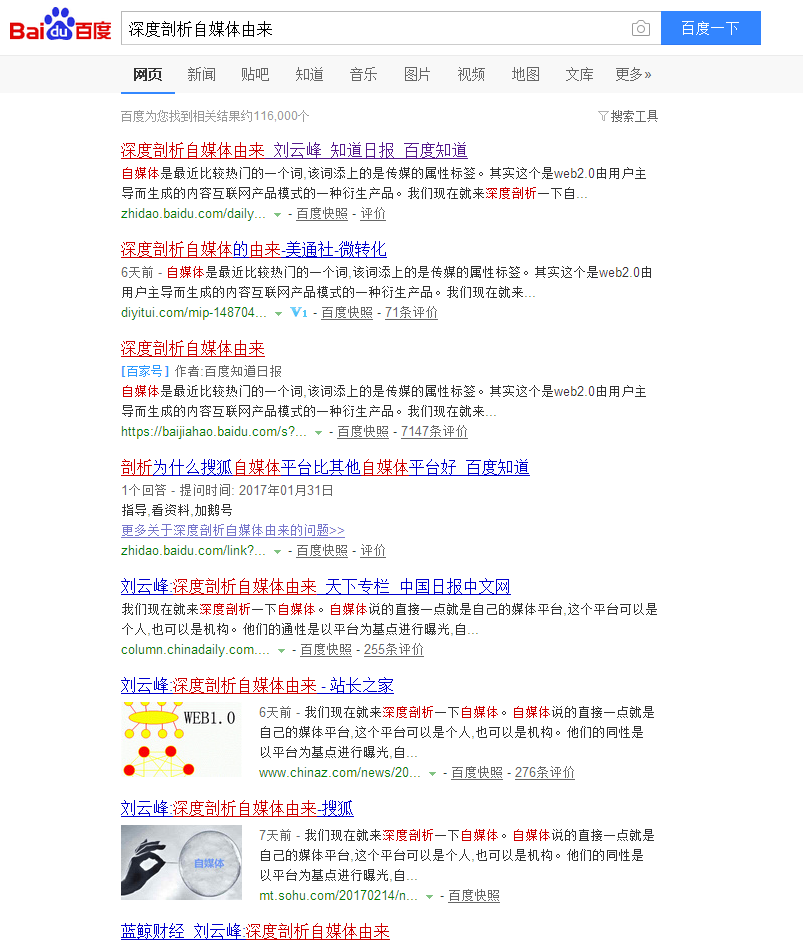Open 刘云峰:深度剖析自媒体由来-搜狐 result

[x=237, y=809]
